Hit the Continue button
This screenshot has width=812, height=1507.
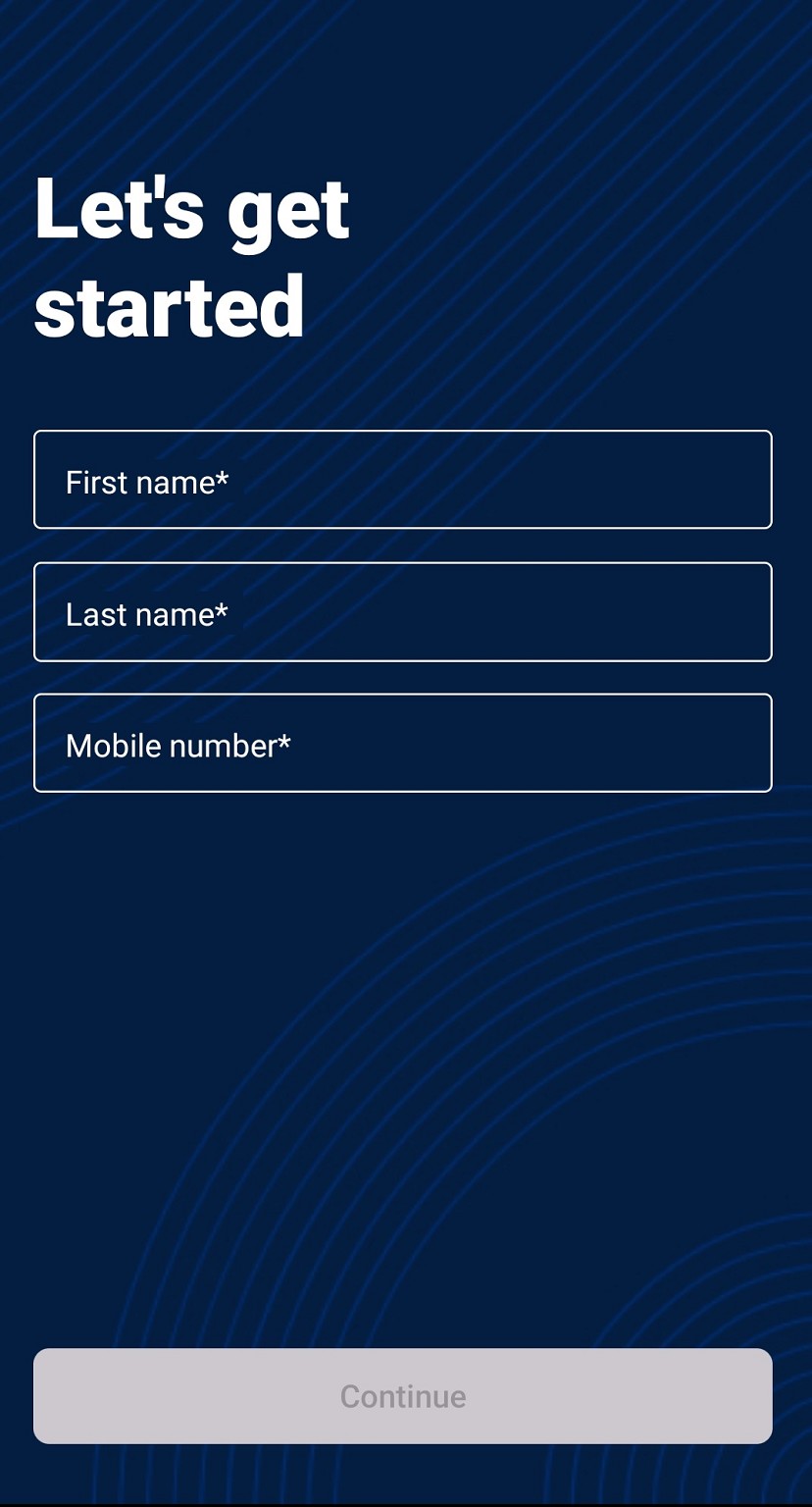(x=403, y=1396)
